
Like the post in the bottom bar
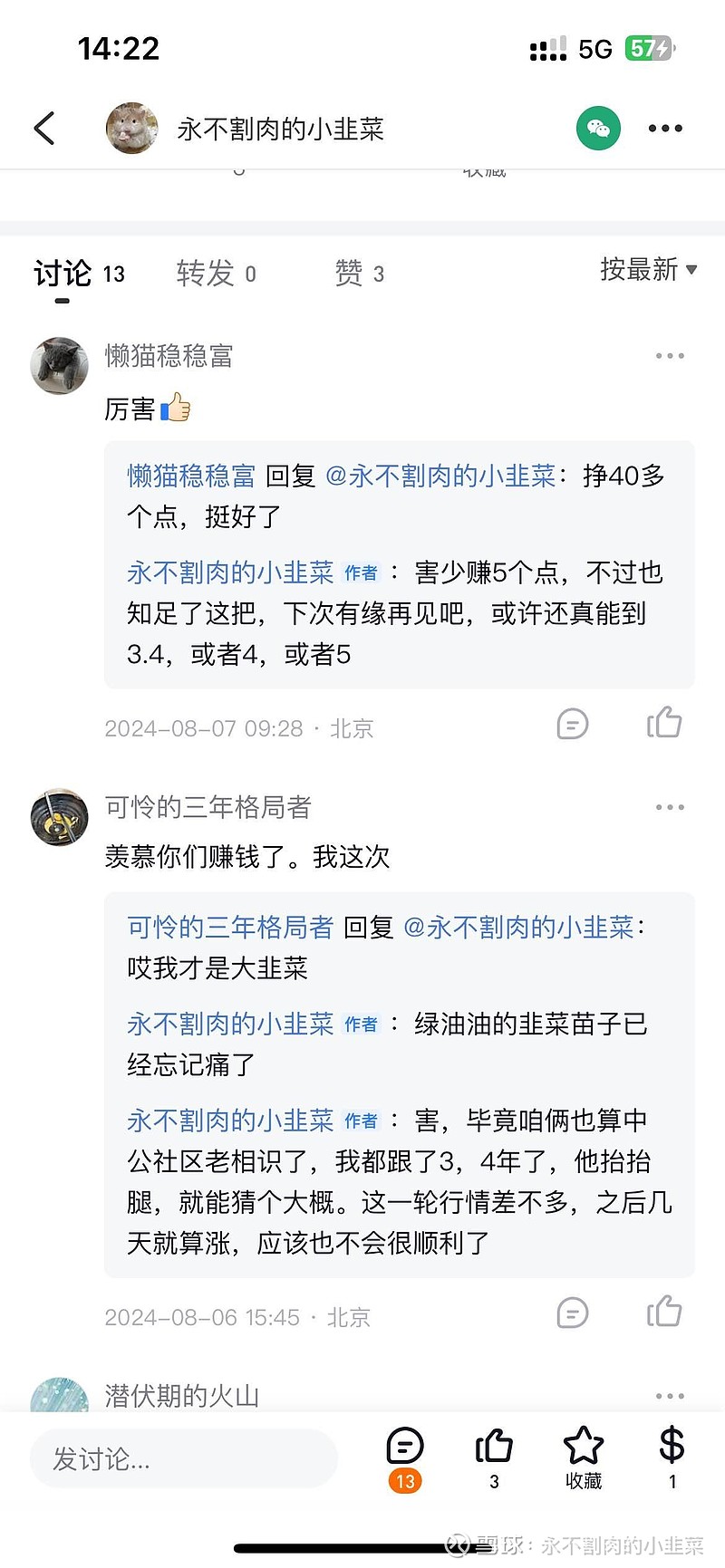494,1458
